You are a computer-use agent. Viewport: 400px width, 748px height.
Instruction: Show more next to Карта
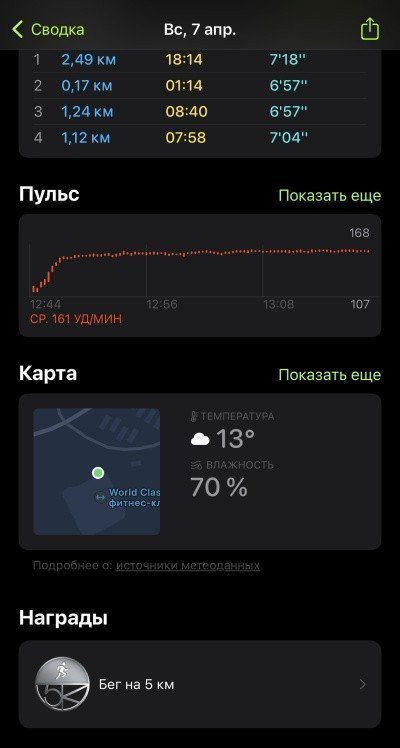[329, 375]
